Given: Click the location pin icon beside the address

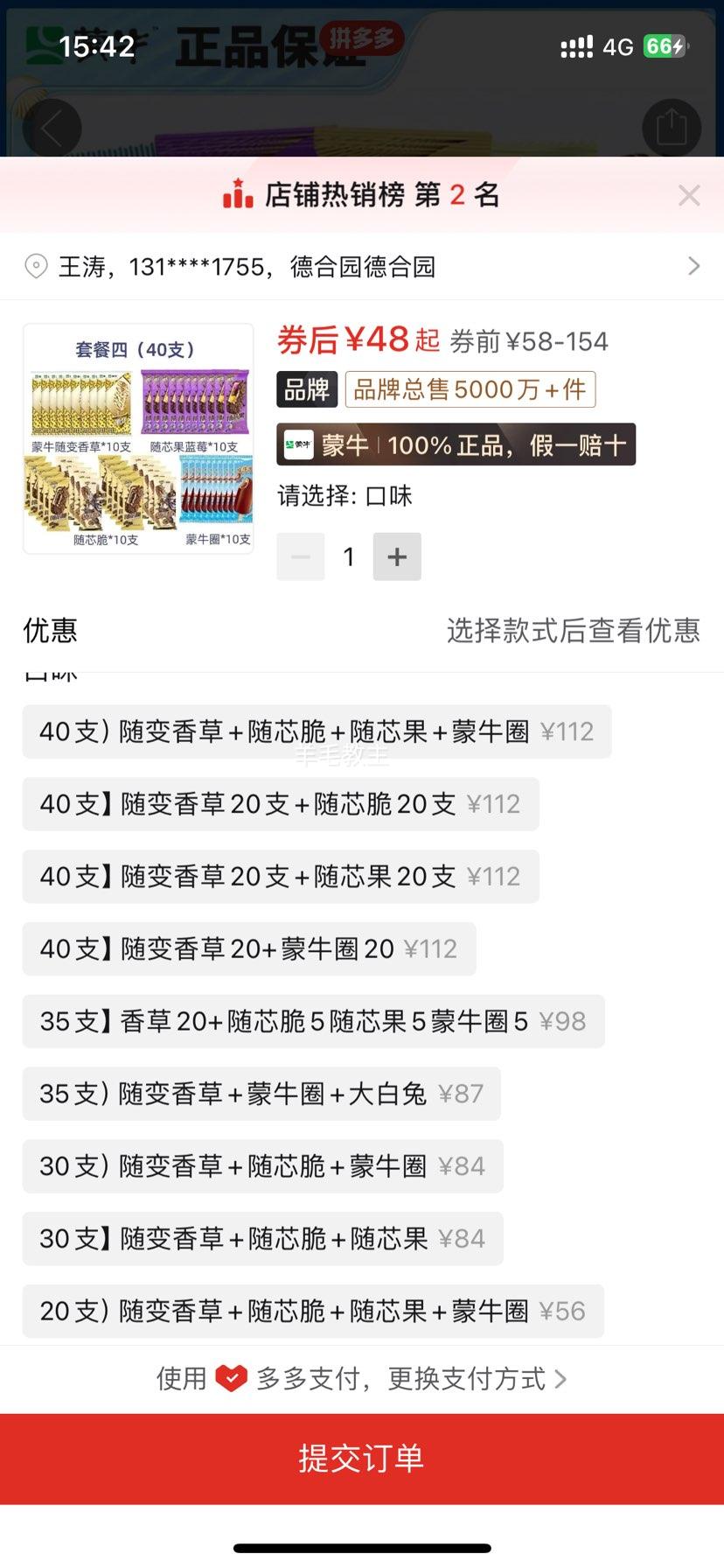Looking at the screenshot, I should [36, 265].
